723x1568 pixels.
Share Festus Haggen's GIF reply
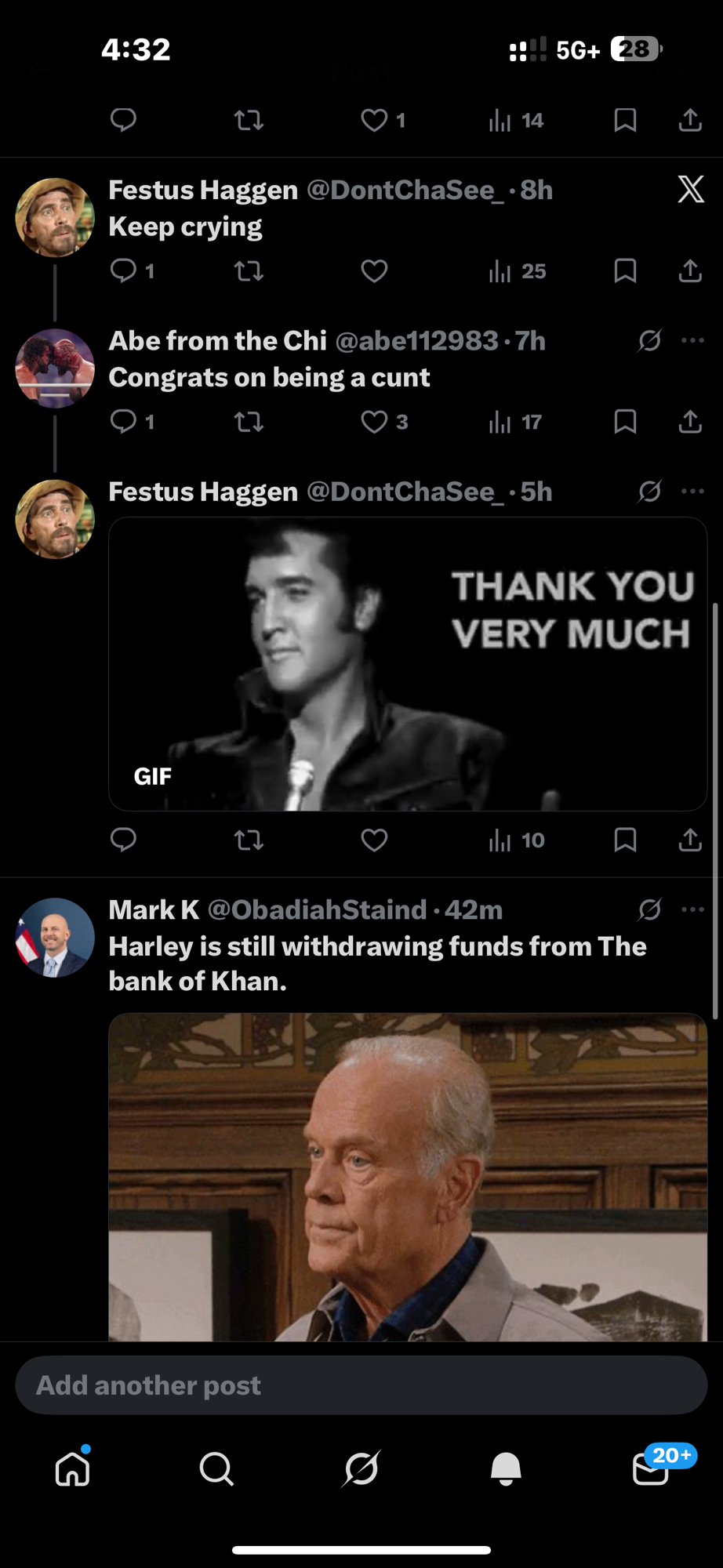[x=690, y=840]
